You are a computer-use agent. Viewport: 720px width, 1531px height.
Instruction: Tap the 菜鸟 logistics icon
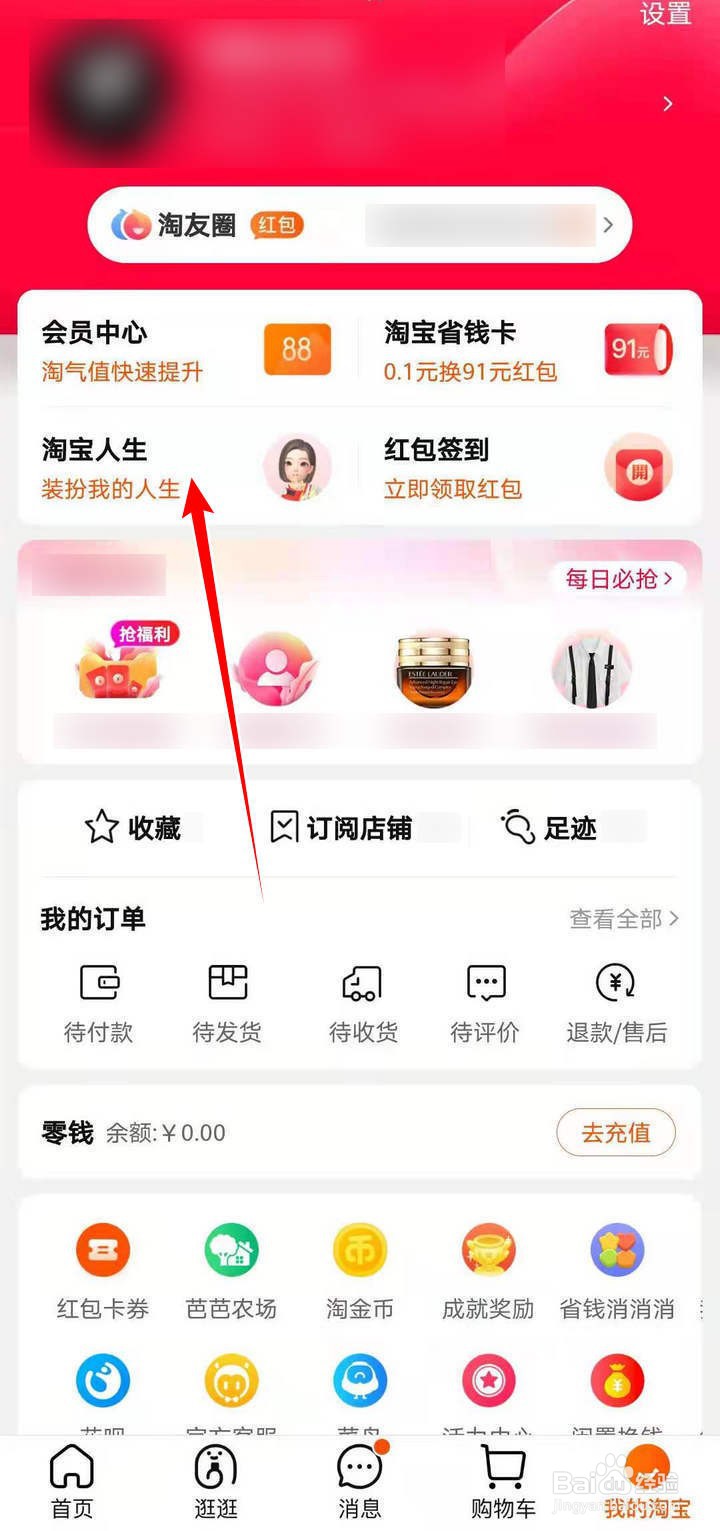click(359, 1380)
